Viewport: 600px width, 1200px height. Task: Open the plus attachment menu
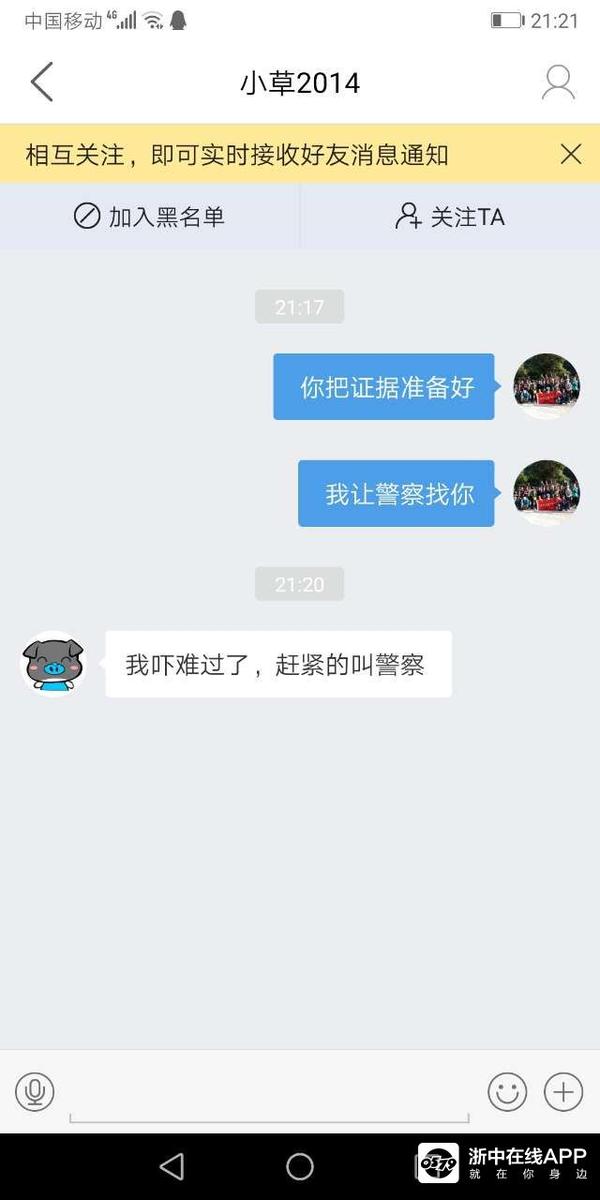[x=563, y=1092]
